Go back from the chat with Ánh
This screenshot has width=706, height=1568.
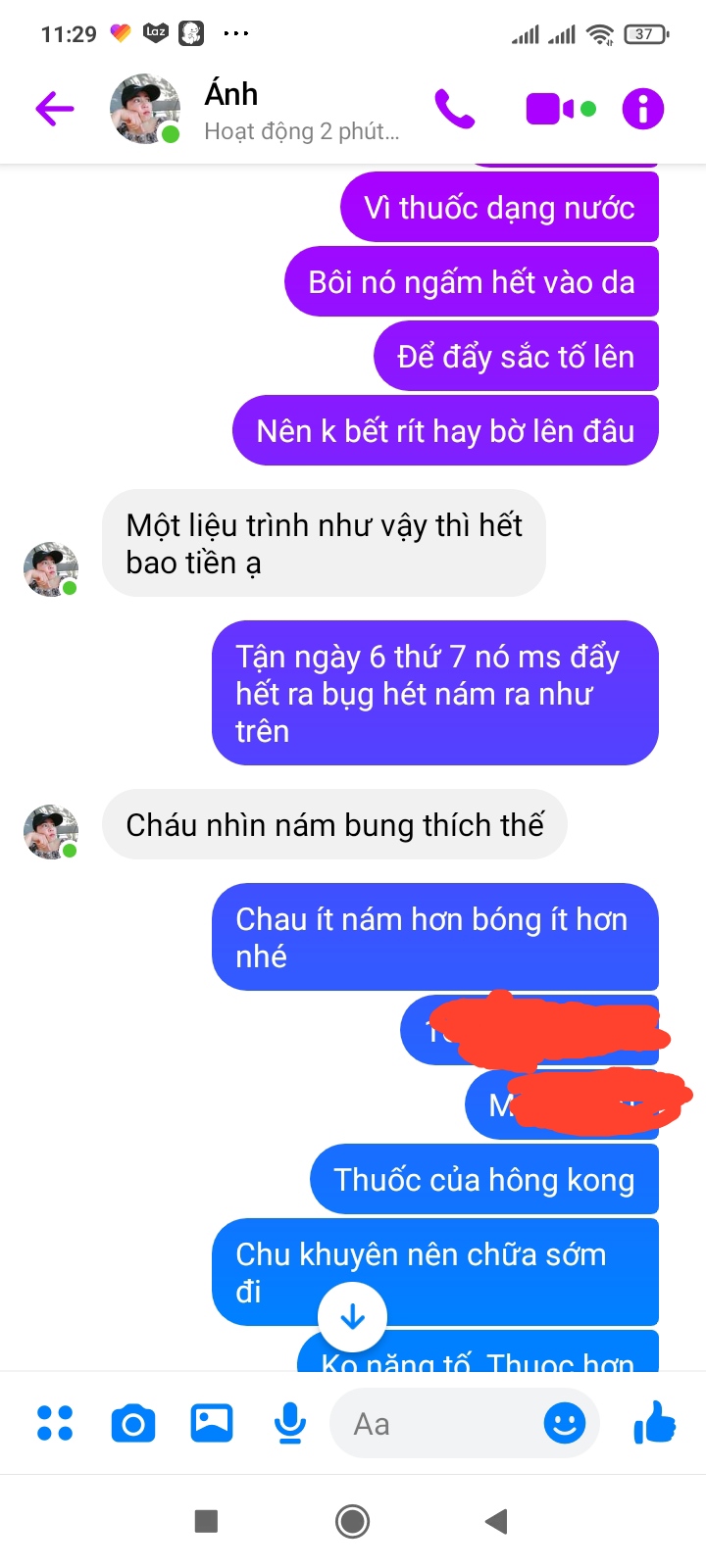coord(55,109)
